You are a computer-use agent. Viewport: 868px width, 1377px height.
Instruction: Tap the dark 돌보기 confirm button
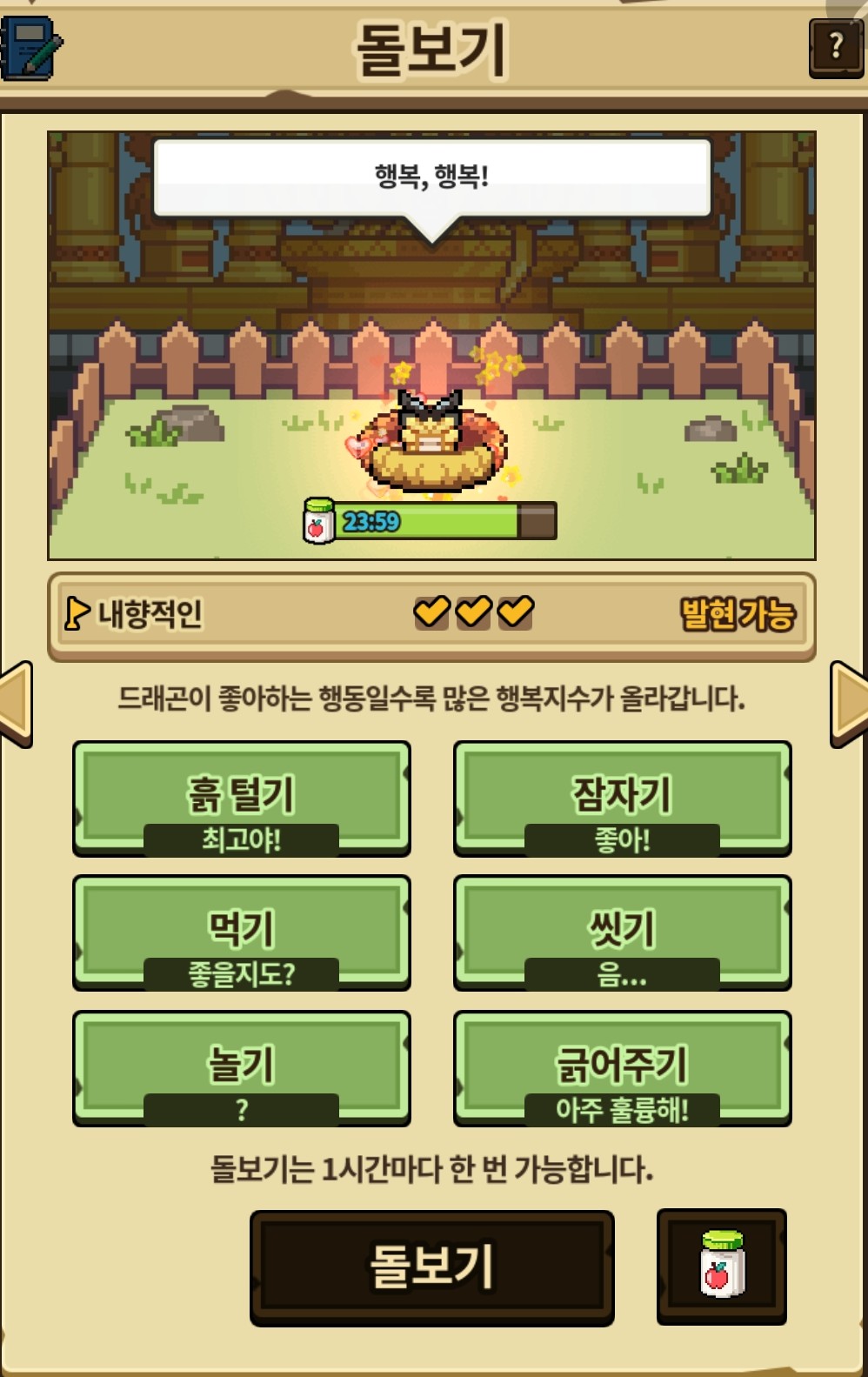point(432,1267)
